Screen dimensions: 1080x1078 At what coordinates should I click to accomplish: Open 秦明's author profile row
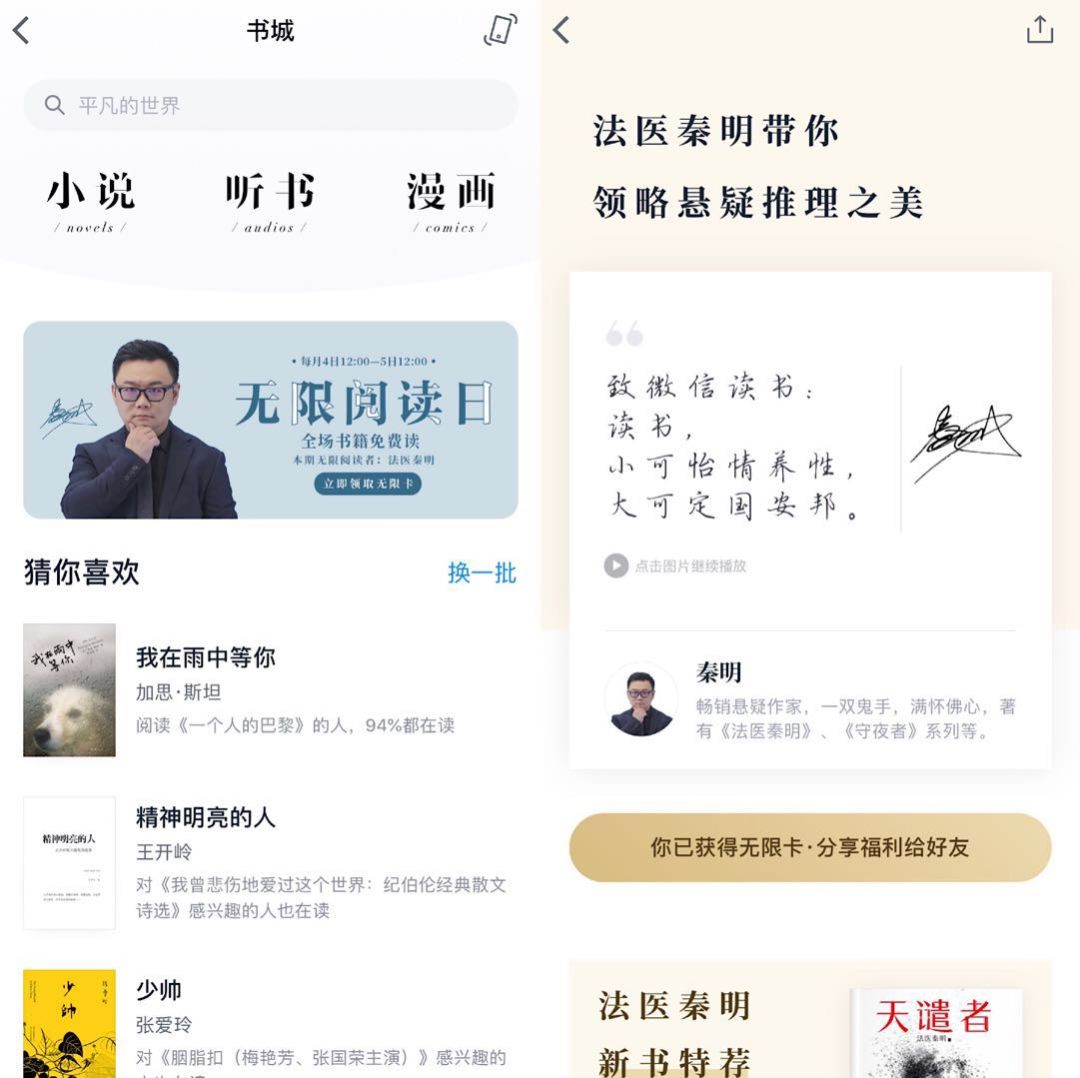810,700
